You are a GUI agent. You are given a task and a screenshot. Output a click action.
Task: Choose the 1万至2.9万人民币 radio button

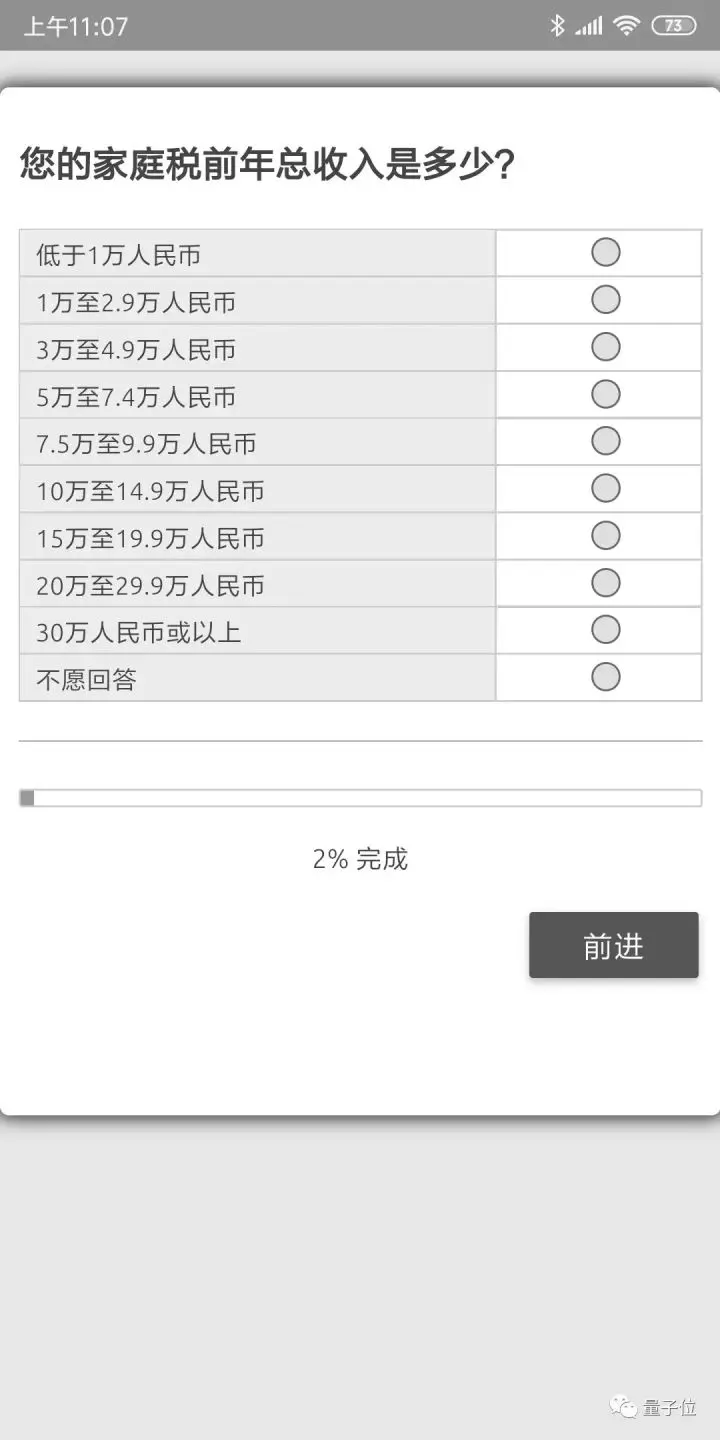click(606, 300)
